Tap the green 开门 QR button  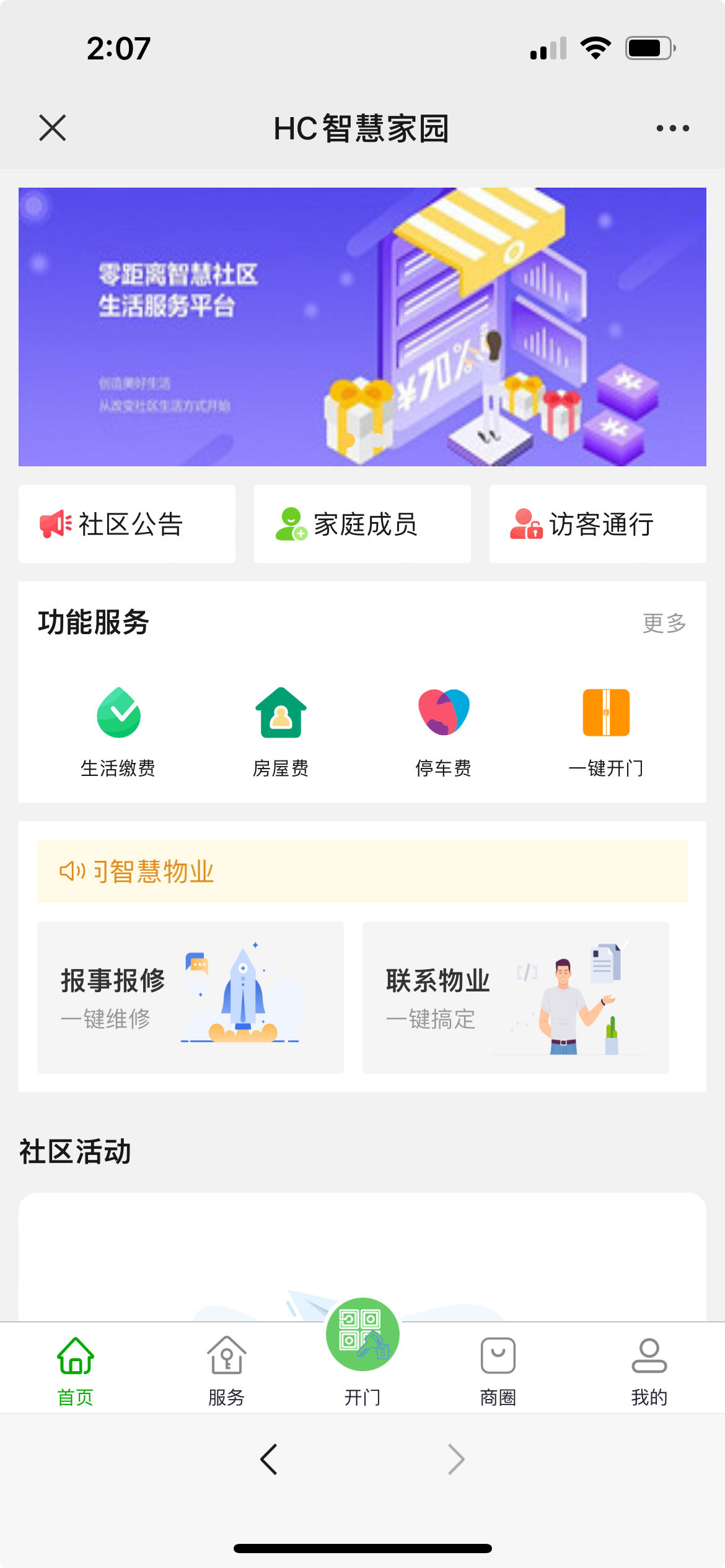[x=362, y=1335]
